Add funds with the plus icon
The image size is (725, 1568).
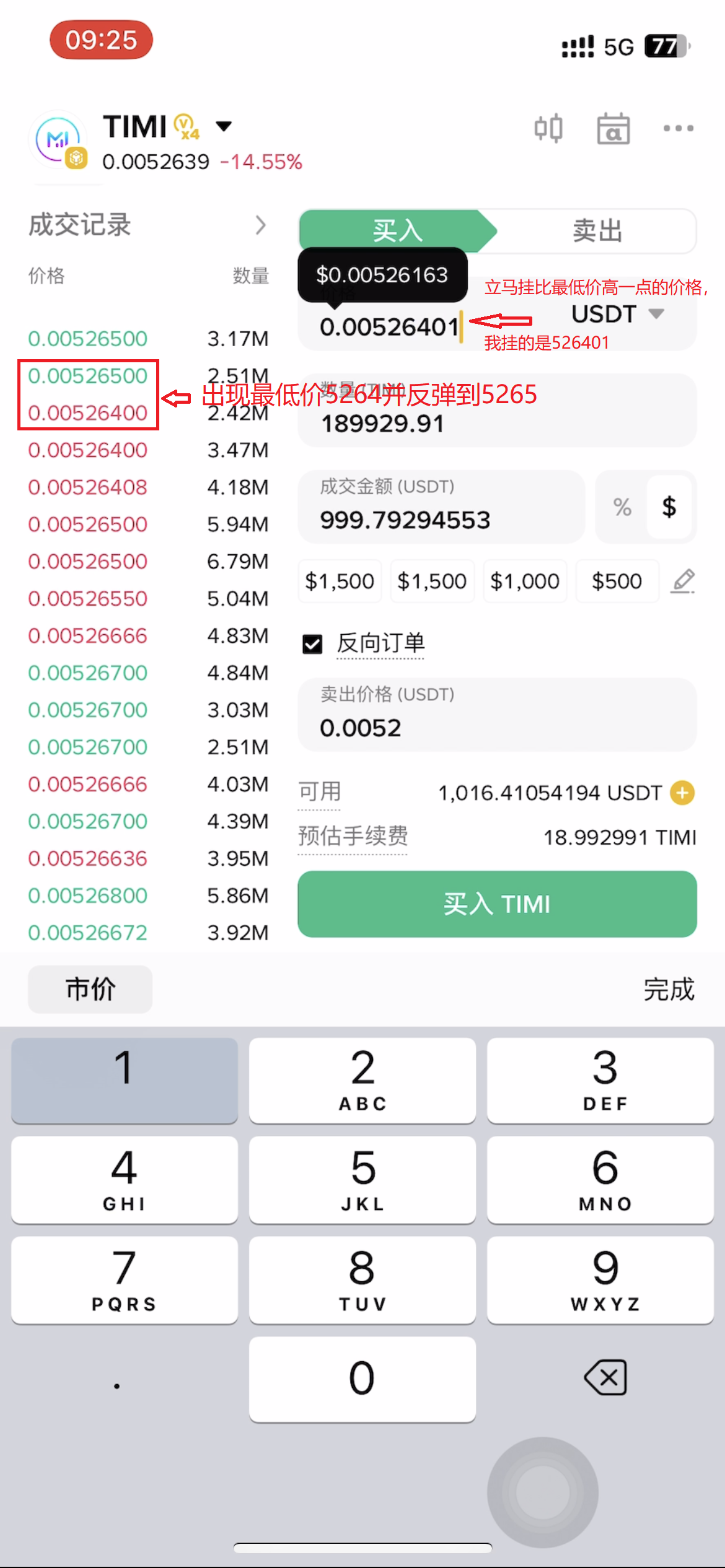pos(682,793)
